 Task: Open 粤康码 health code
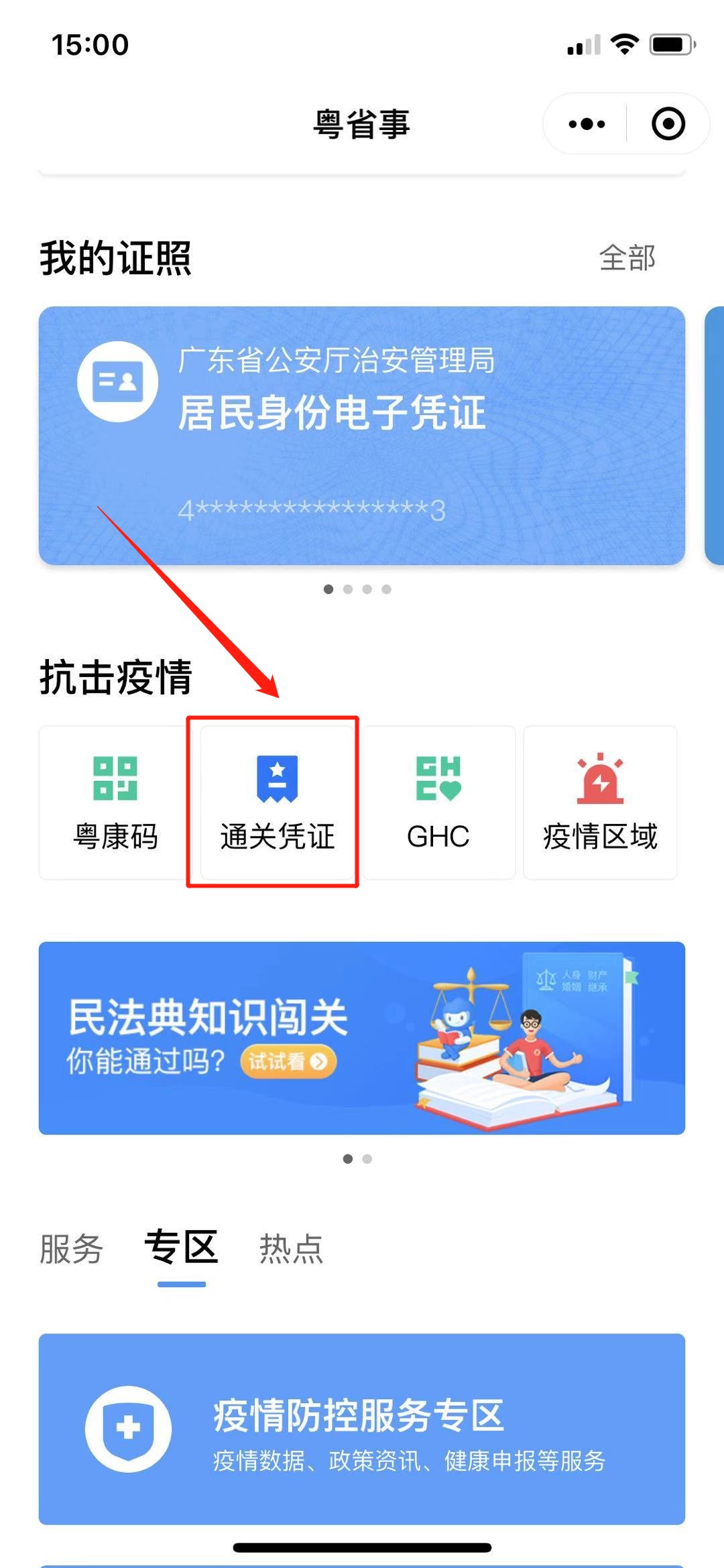[115, 802]
